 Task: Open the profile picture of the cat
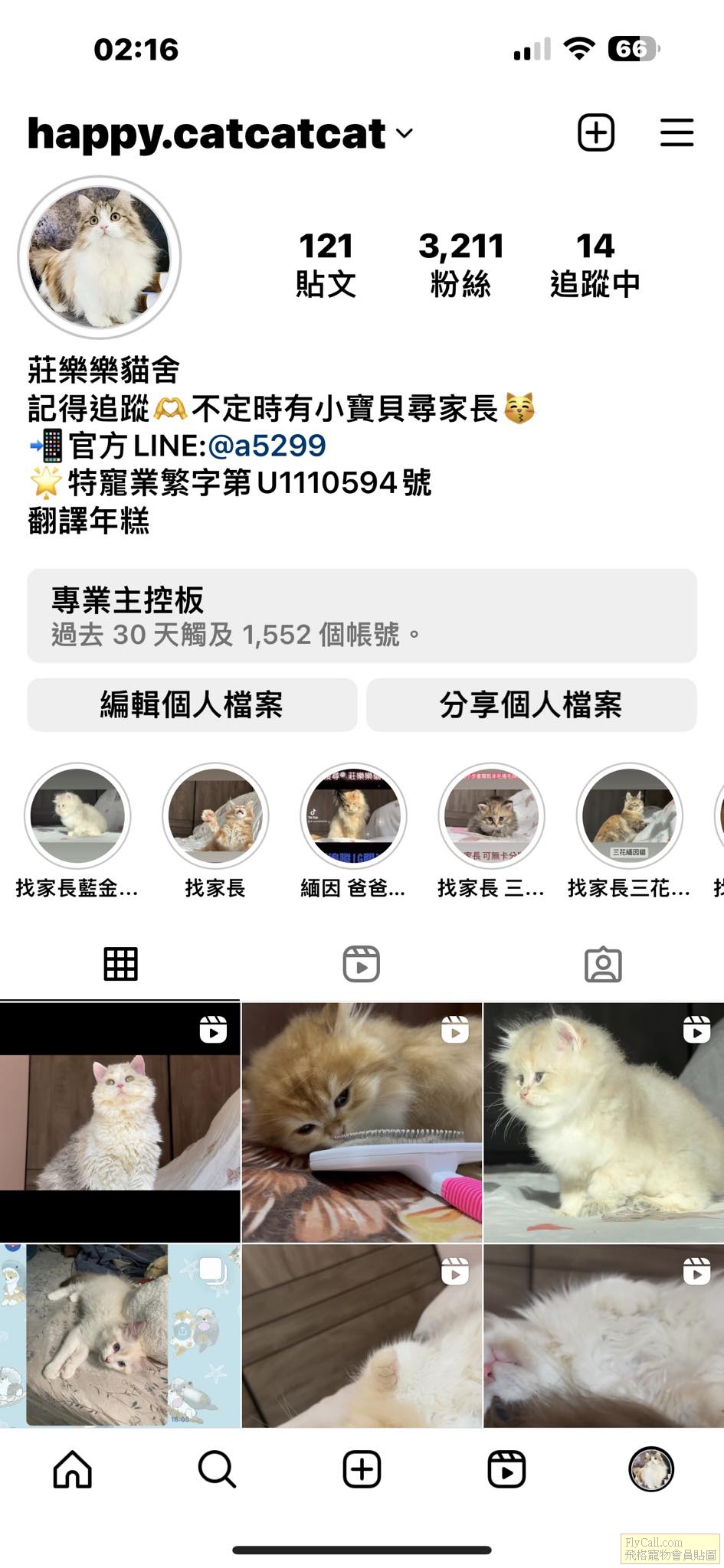[100, 257]
